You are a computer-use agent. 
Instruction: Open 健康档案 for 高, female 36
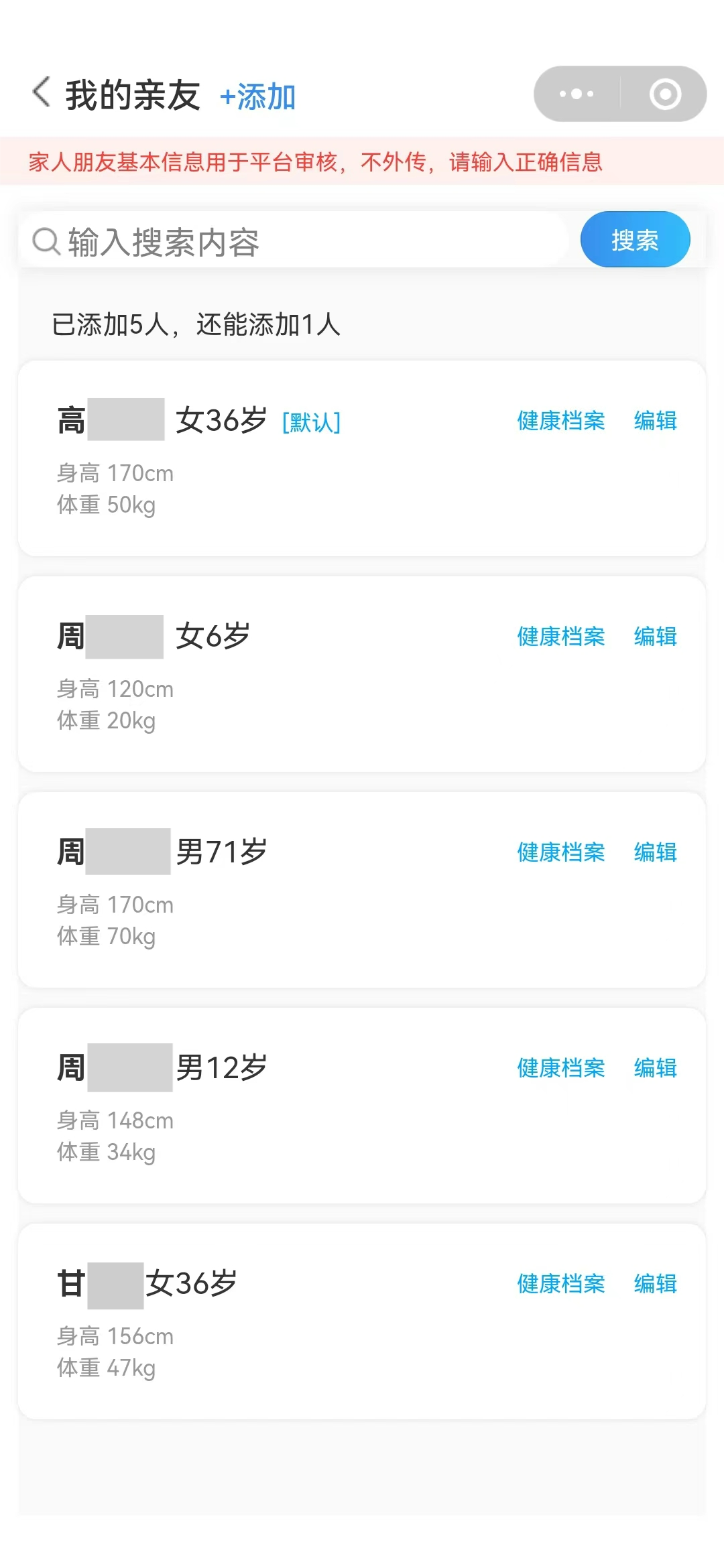click(560, 421)
